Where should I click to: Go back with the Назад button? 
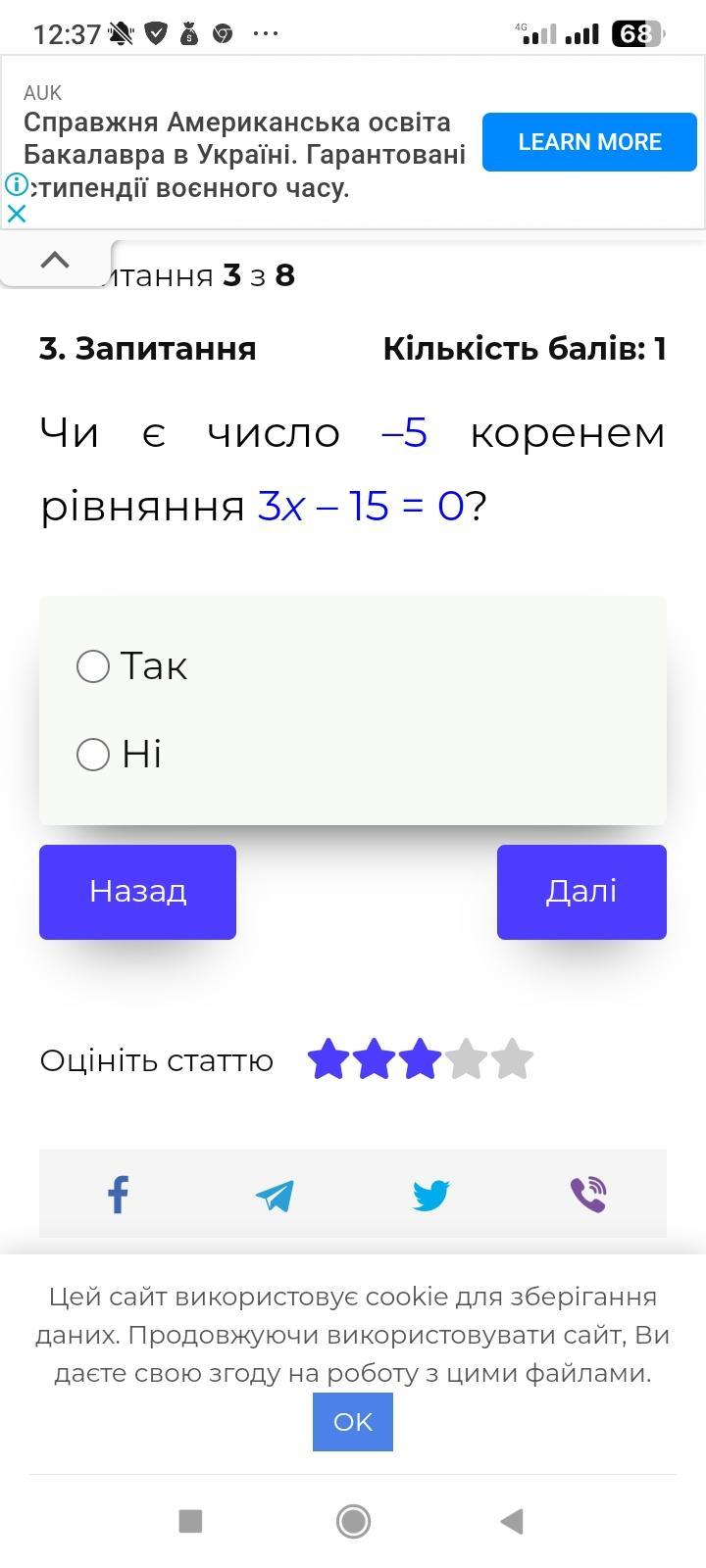tap(137, 892)
